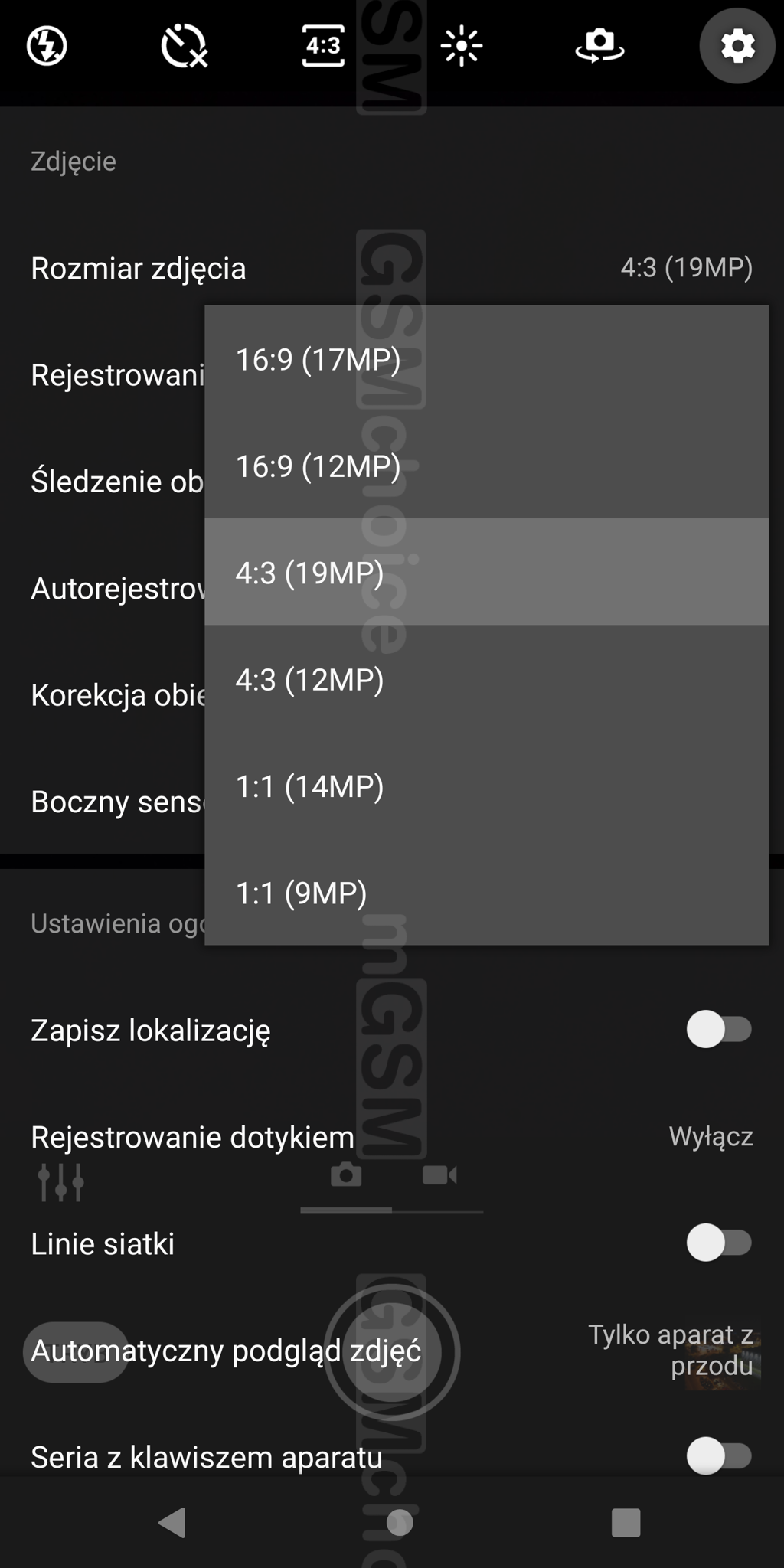The width and height of the screenshot is (784, 1568).
Task: Enable Zapisz lokalizację switch
Action: (719, 1030)
